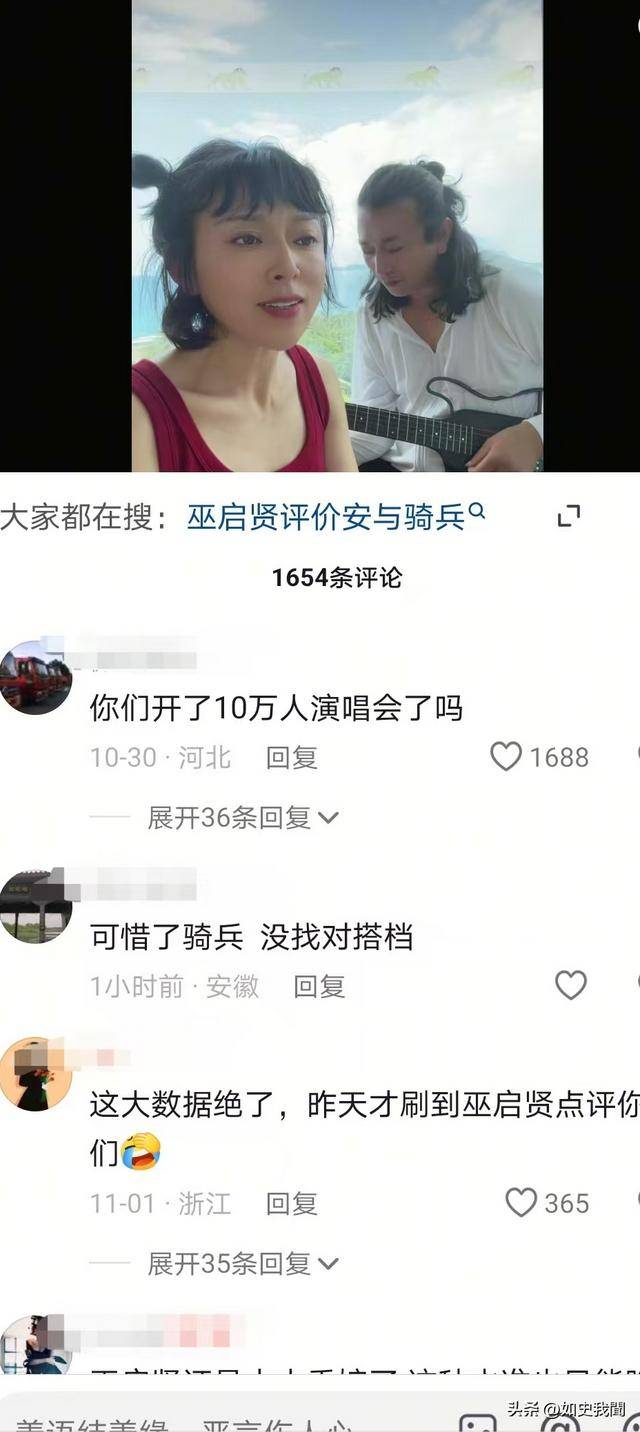
Task: Open the avatar of the 安徽 commenter
Action: (36, 906)
